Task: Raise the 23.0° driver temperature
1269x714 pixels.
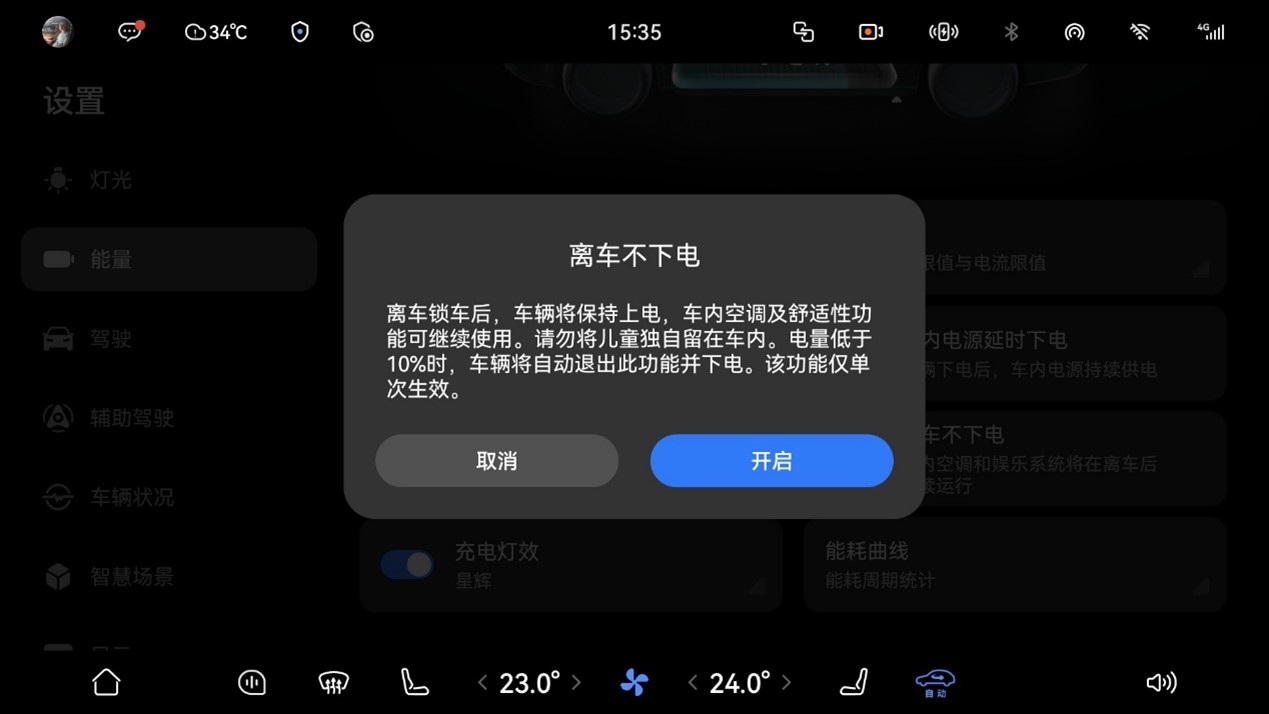Action: click(x=576, y=683)
